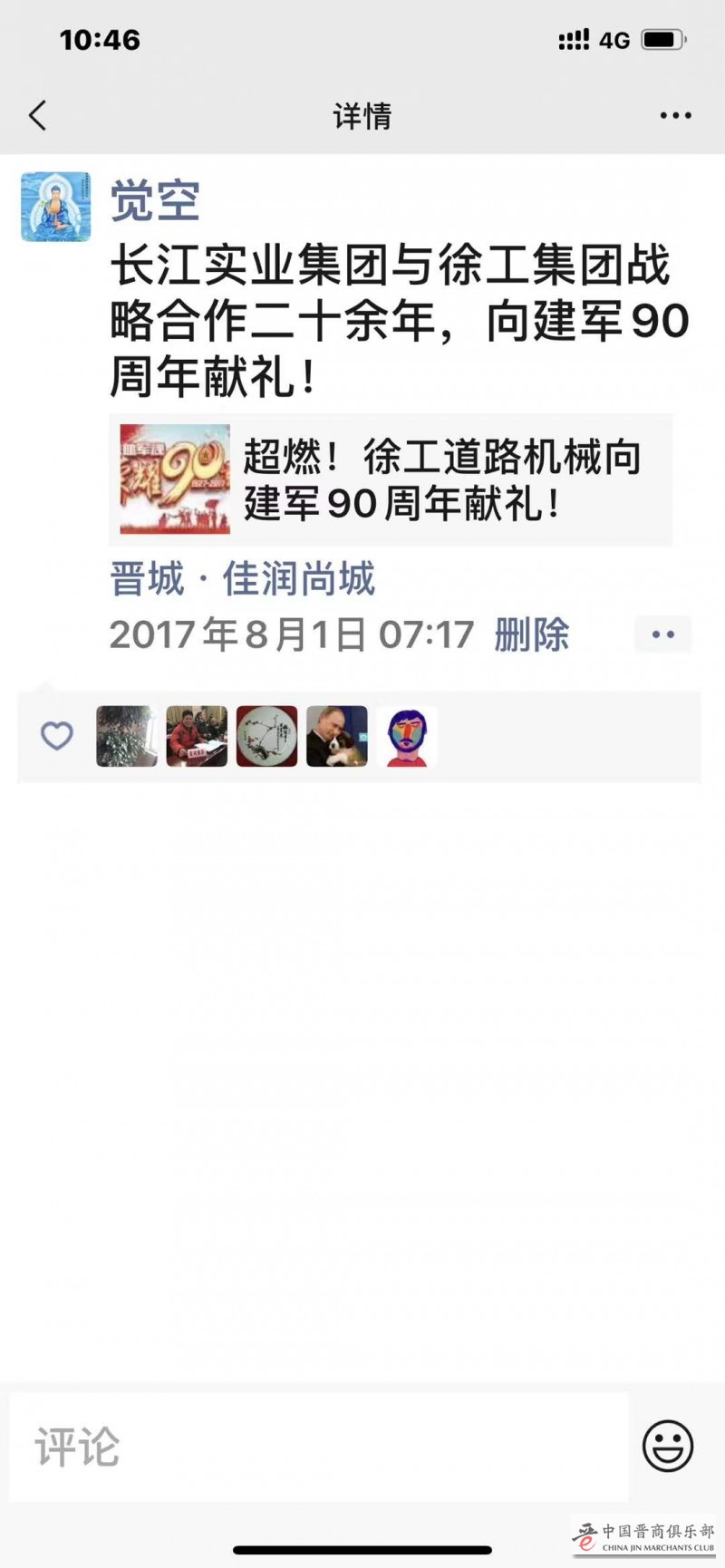Open the location 晋城 · 佳润尚城
The height and width of the screenshot is (1568, 725).
[x=242, y=578]
